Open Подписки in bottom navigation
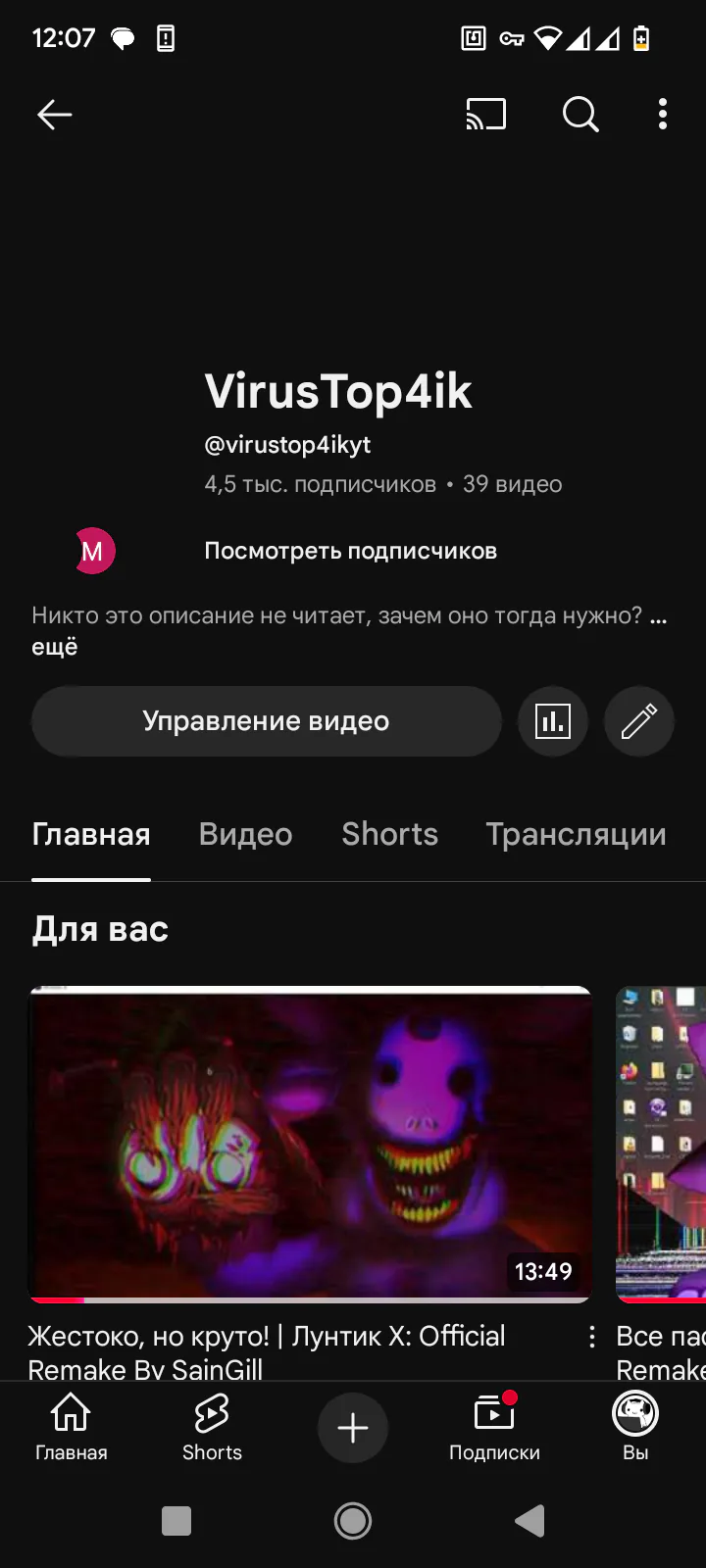Viewport: 706px width, 1568px height. [494, 1427]
